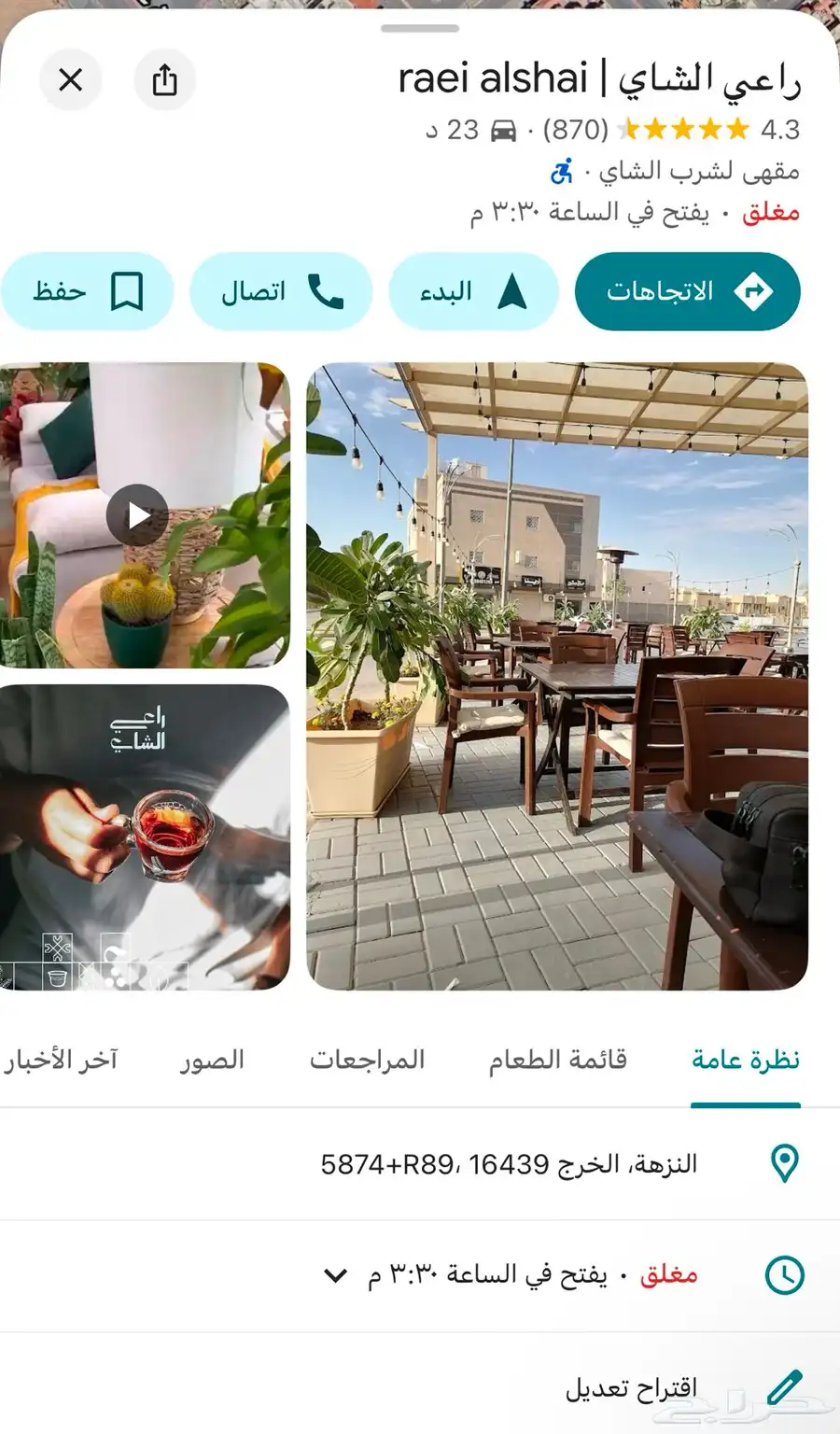Viewport: 840px width, 1434px height.
Task: Select the نظرة عامة overview tab
Action: pyautogui.click(x=746, y=1060)
